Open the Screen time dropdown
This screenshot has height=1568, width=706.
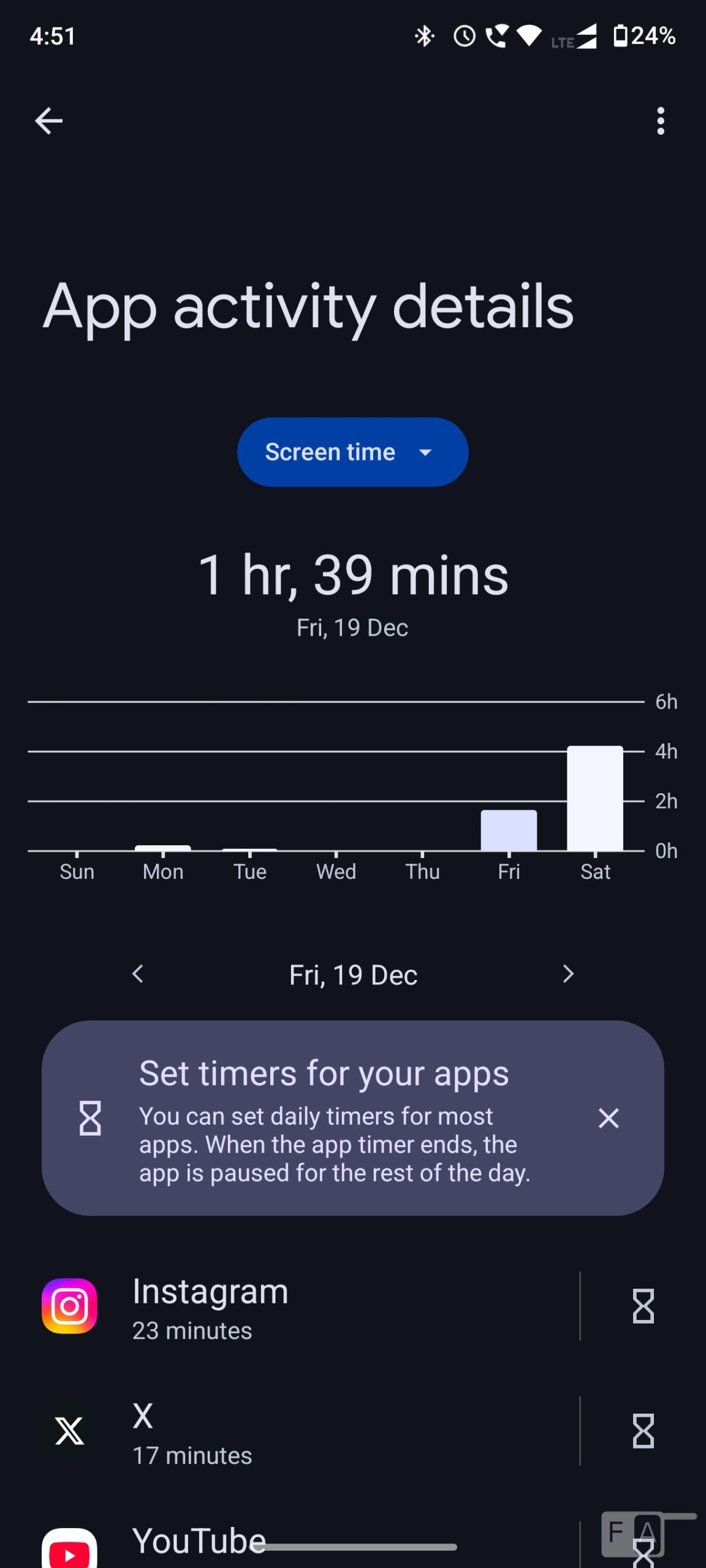pos(352,452)
